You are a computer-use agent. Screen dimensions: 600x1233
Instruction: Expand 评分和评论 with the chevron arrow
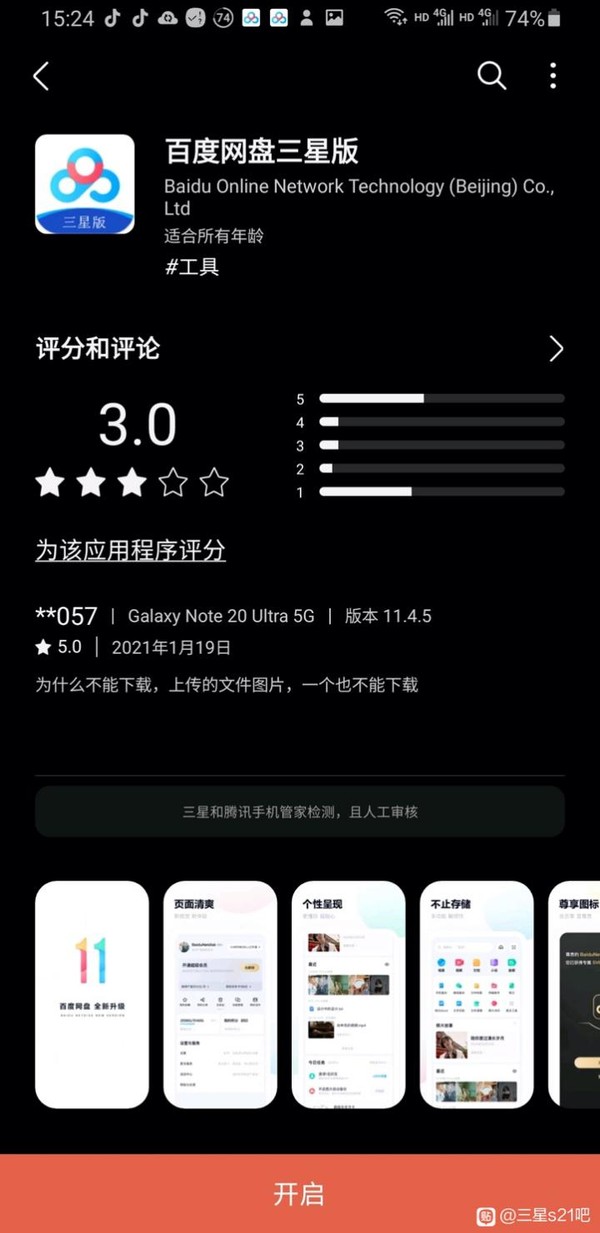pyautogui.click(x=556, y=348)
